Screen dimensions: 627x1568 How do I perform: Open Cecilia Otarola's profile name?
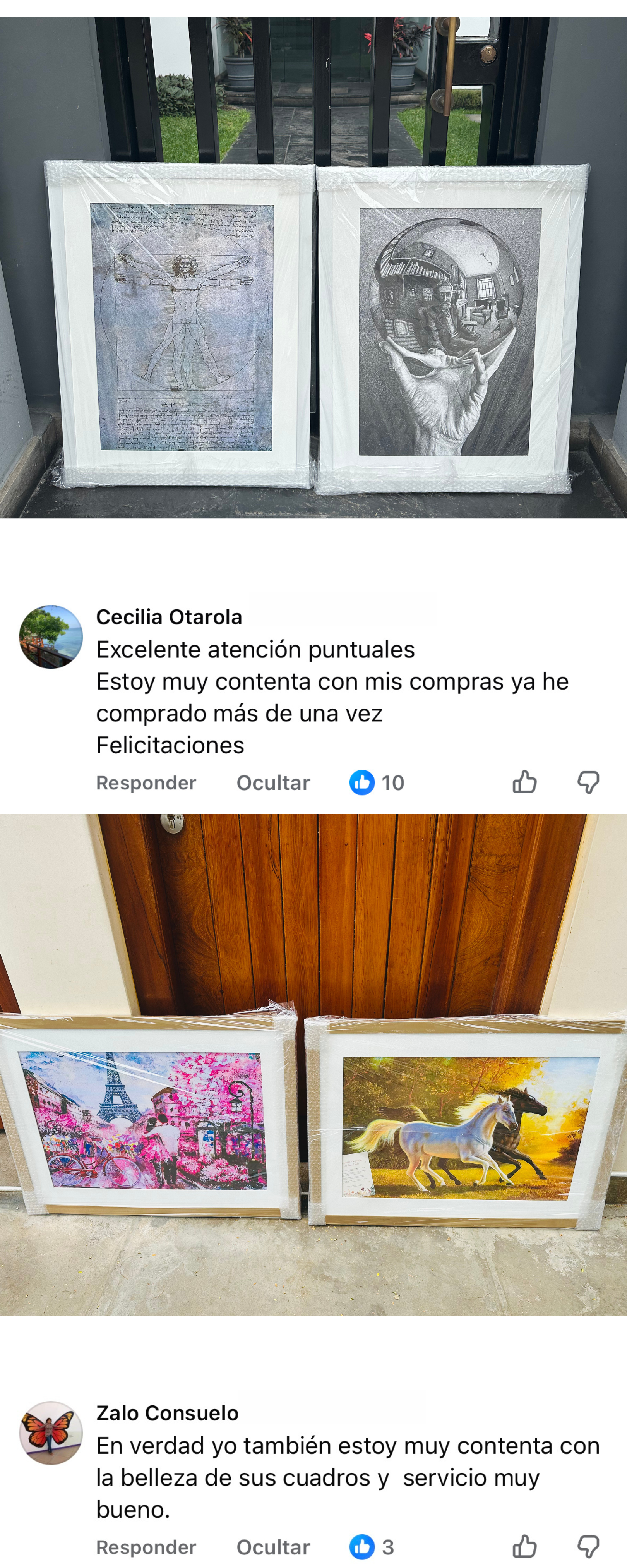click(x=169, y=617)
